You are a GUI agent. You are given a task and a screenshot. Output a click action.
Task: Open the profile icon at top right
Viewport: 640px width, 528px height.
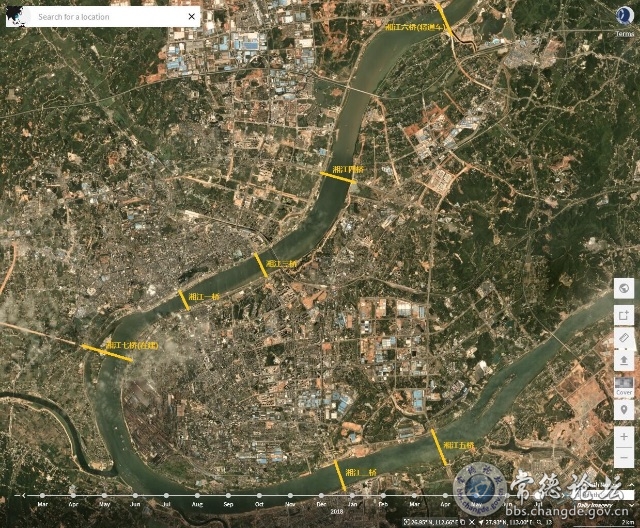625,14
